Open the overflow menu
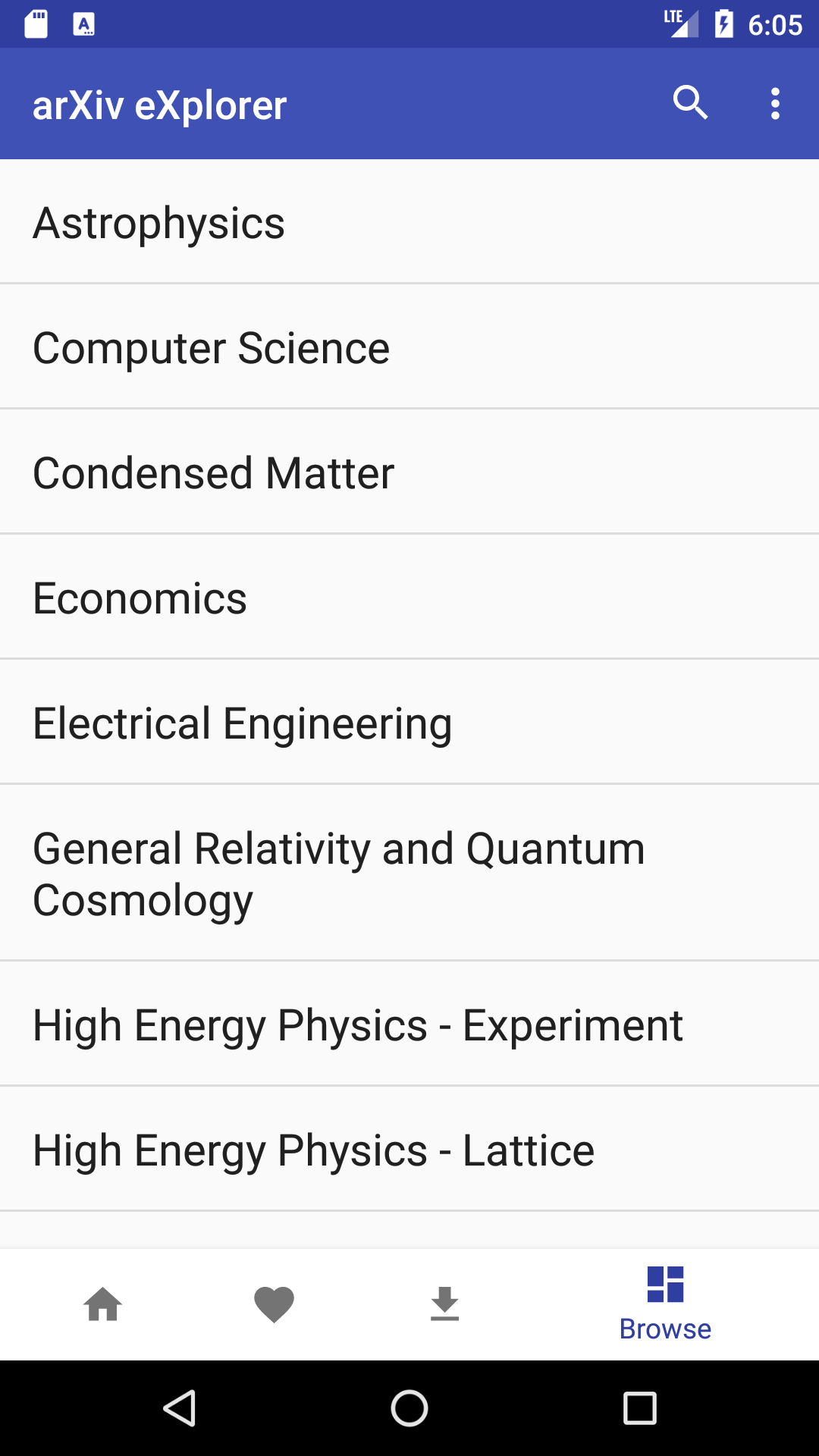The width and height of the screenshot is (819, 1456). tap(775, 103)
